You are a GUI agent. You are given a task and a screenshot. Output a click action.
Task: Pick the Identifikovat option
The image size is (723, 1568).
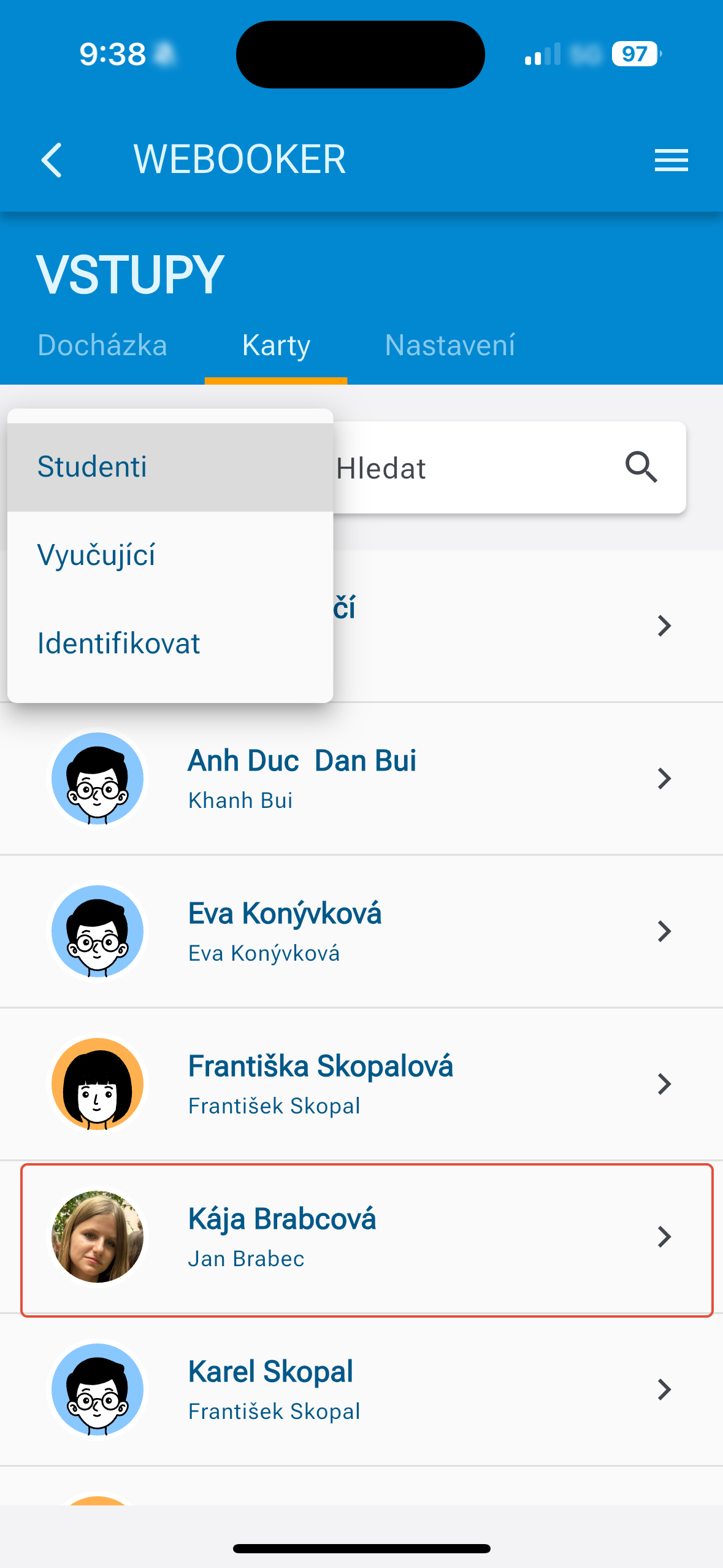point(170,644)
